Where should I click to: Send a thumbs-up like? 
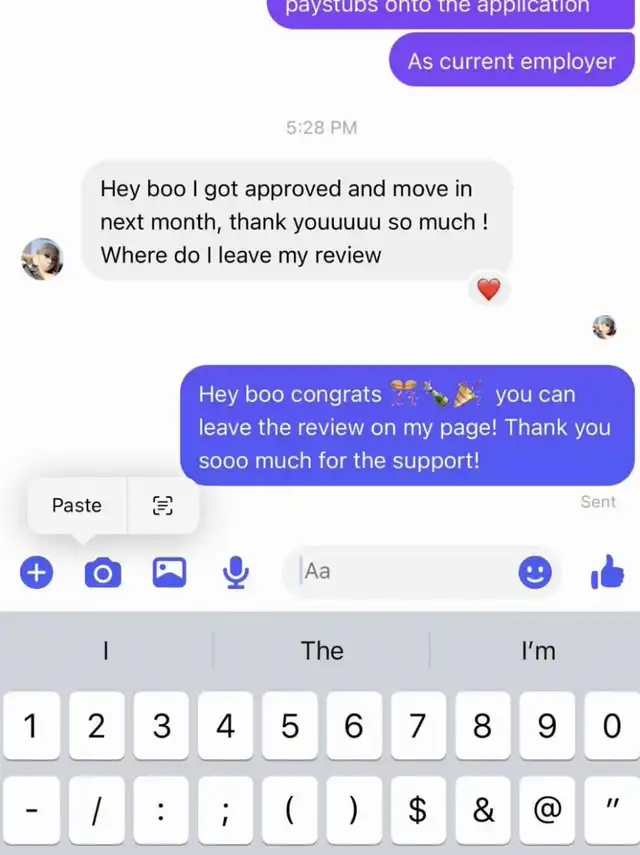[x=607, y=572]
